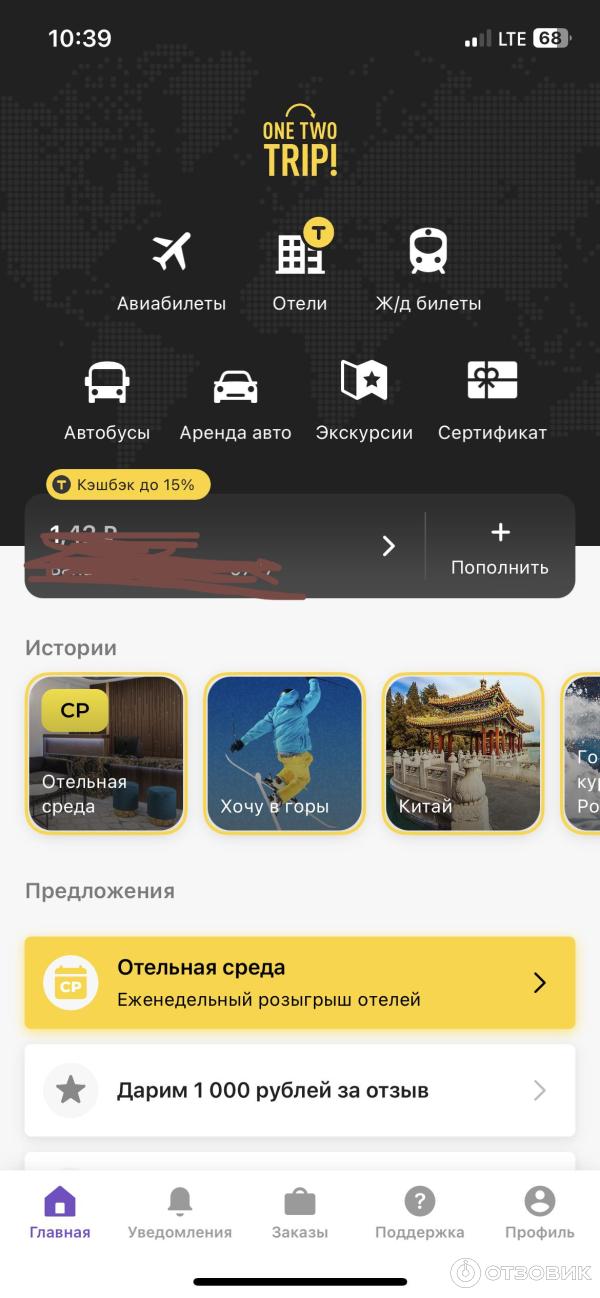View the Отельная среда story
The width and height of the screenshot is (600, 1298).
tap(106, 753)
